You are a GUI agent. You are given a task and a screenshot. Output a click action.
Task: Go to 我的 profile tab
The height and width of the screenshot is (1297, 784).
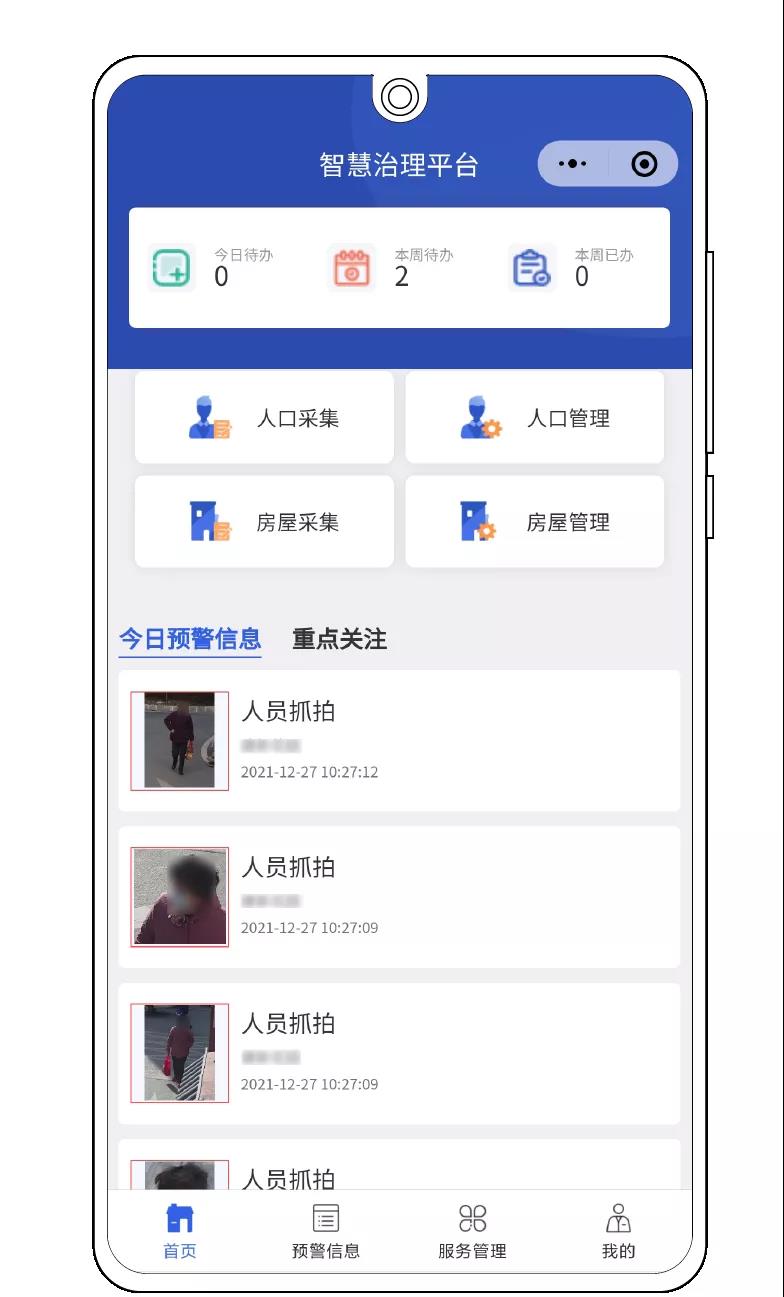pyautogui.click(x=618, y=1232)
